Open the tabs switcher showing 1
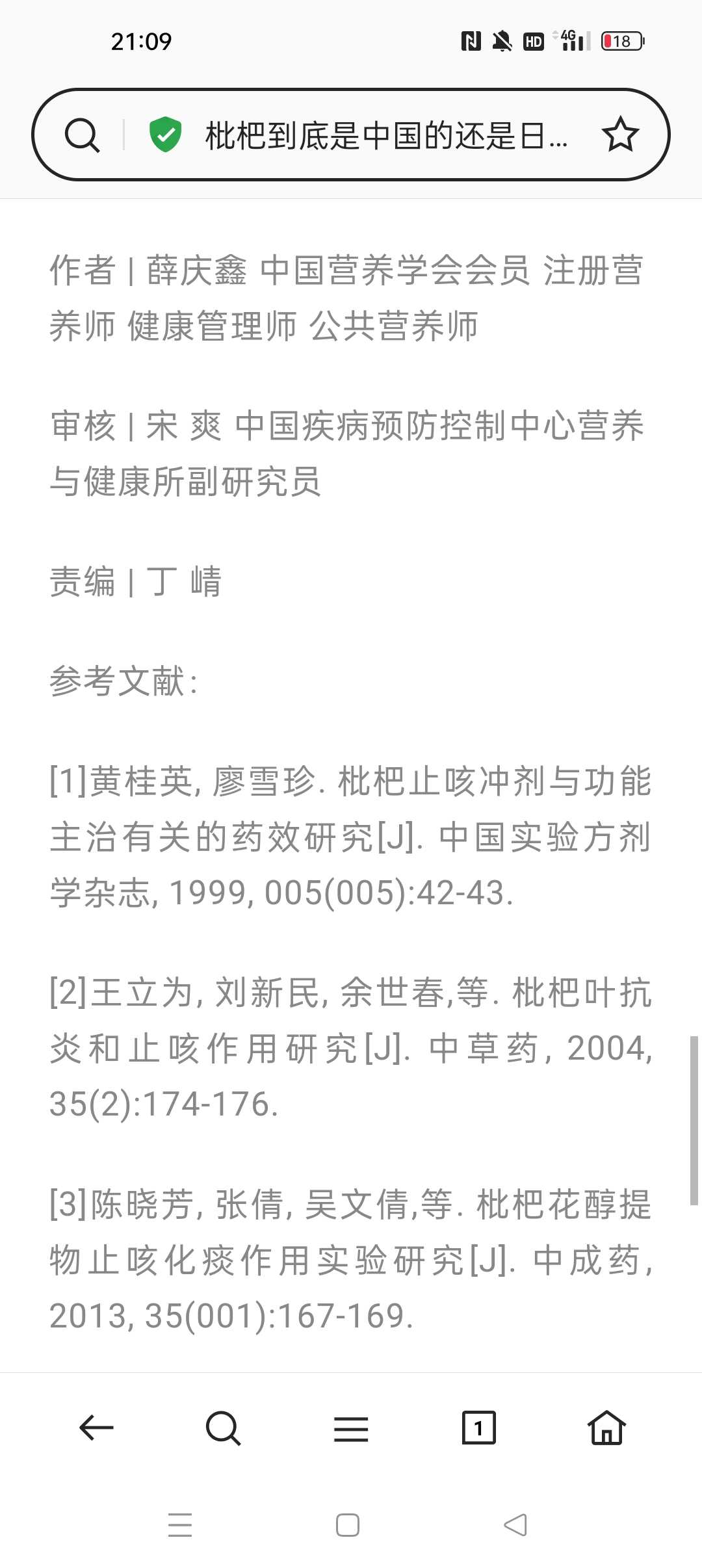Screen dimensions: 702x1568 (478, 1428)
